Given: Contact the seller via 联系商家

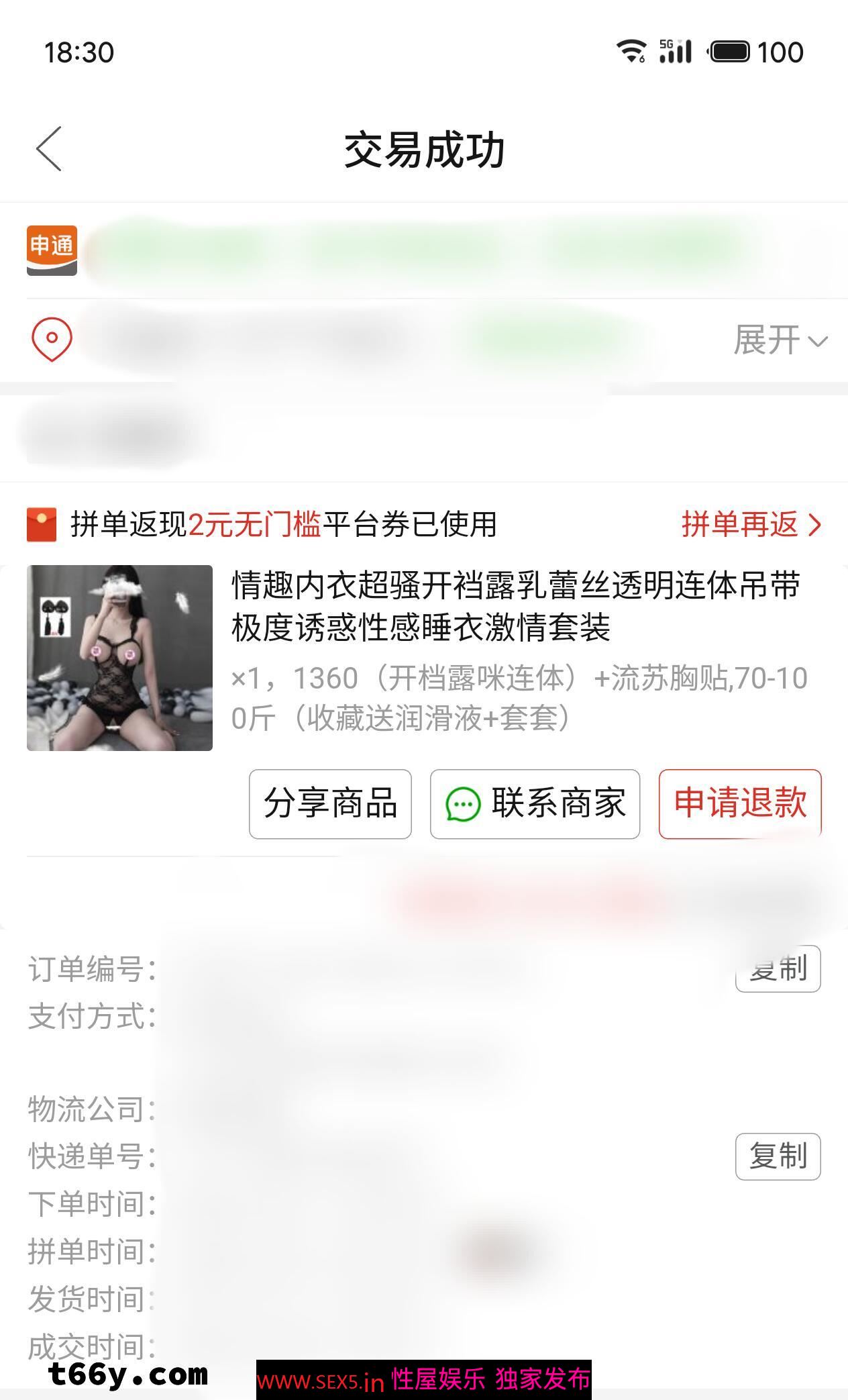Looking at the screenshot, I should (x=535, y=803).
